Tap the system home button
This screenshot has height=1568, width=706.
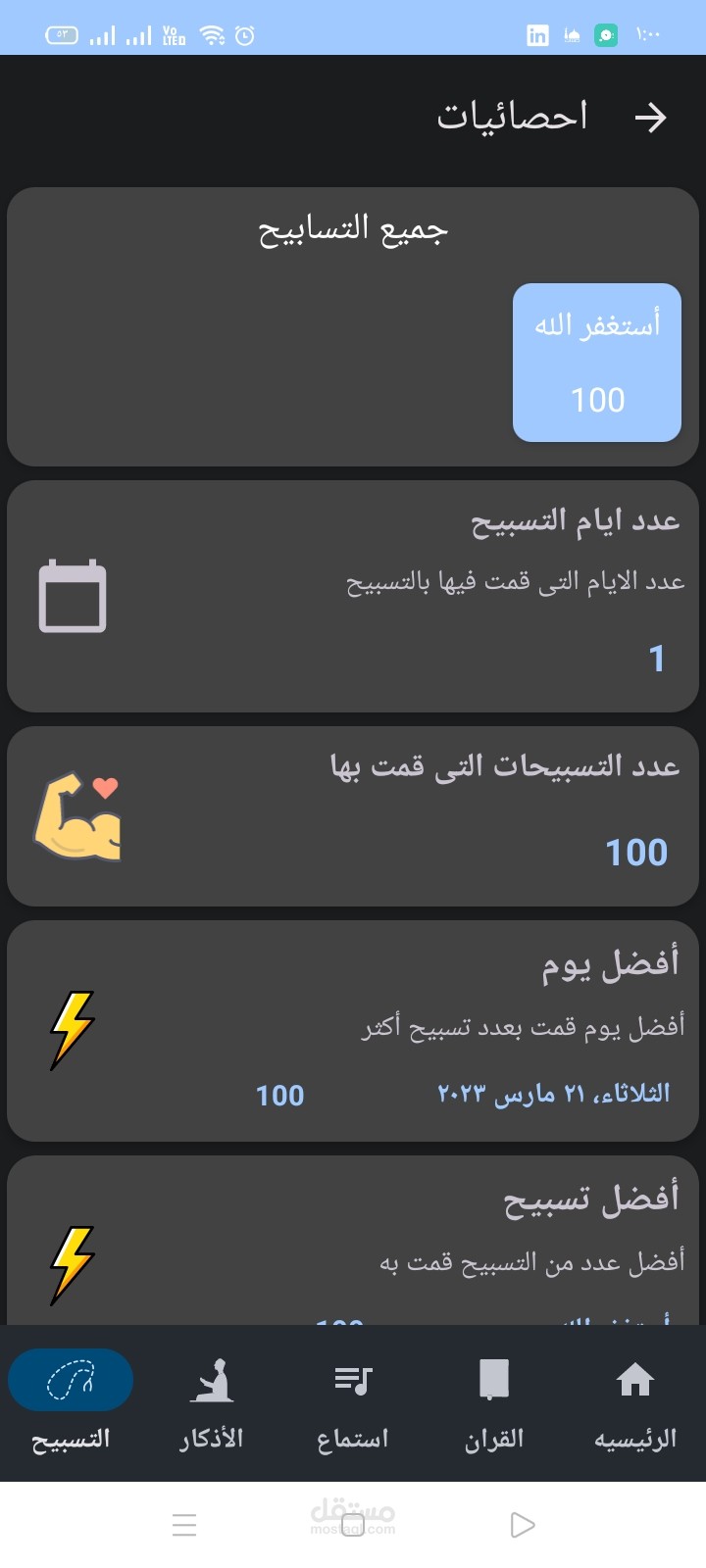point(353,1525)
